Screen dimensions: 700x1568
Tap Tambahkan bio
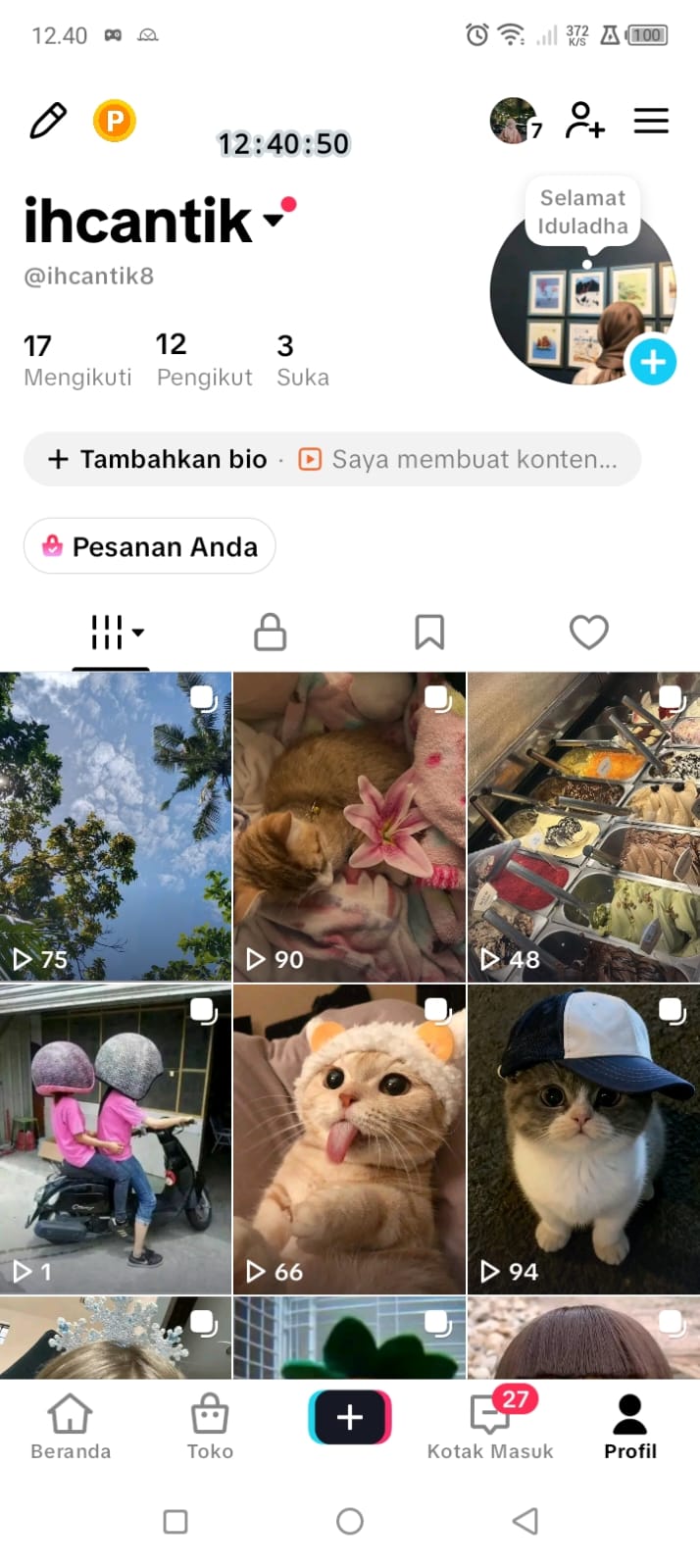click(x=158, y=459)
